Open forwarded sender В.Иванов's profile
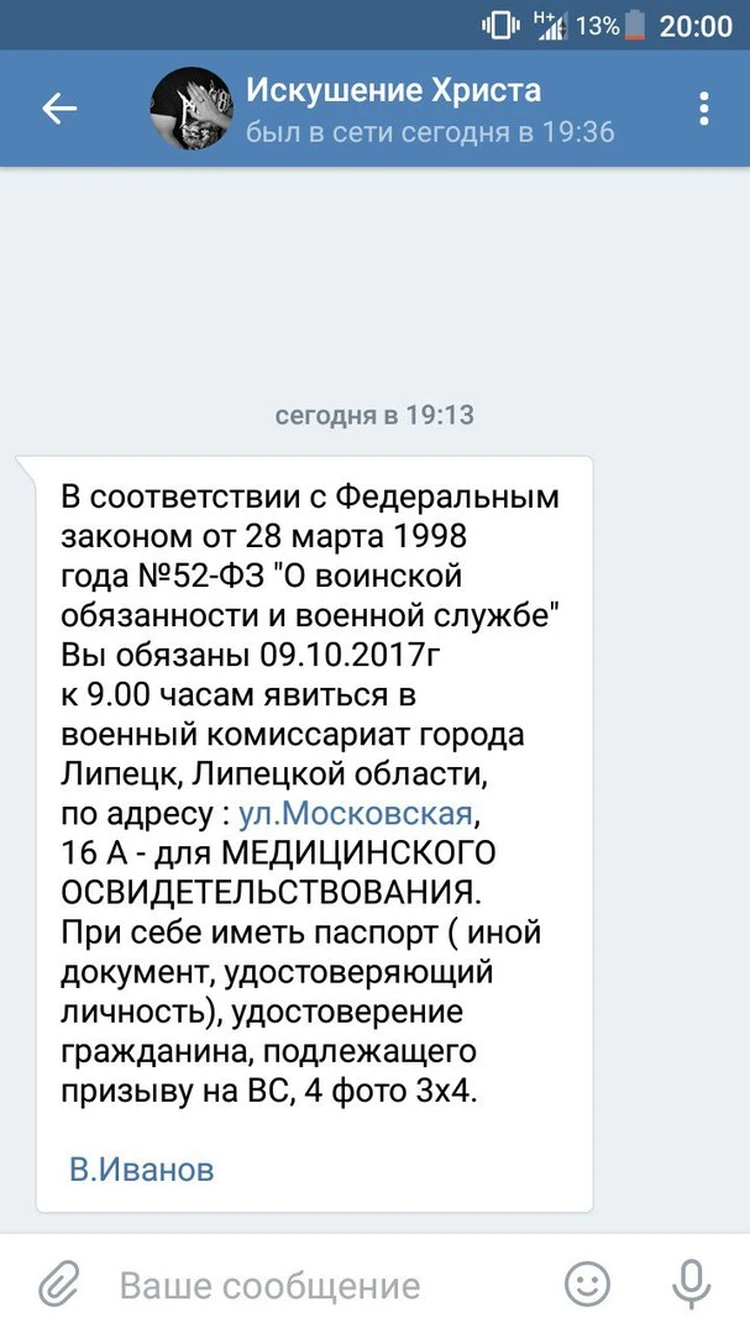750x1334 pixels. [141, 1170]
